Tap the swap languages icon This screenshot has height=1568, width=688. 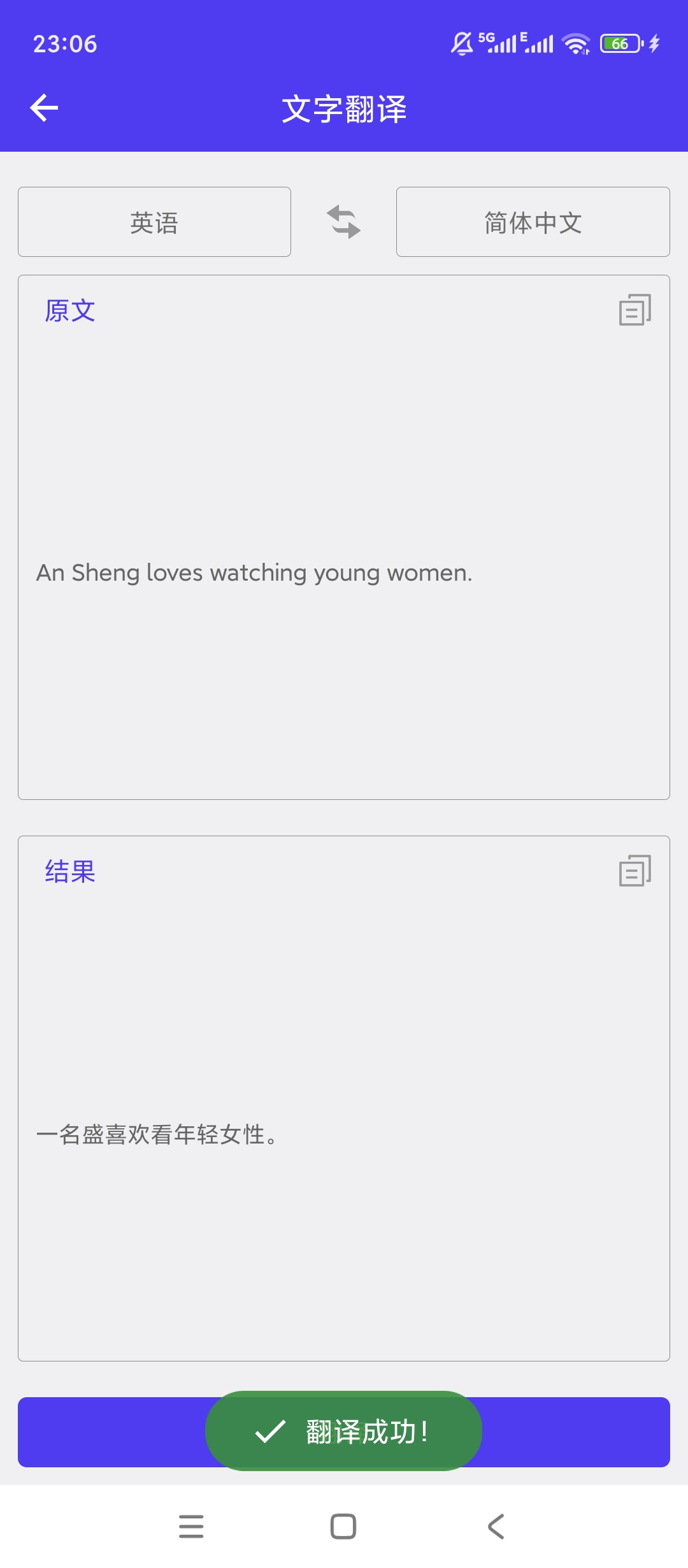coord(343,222)
